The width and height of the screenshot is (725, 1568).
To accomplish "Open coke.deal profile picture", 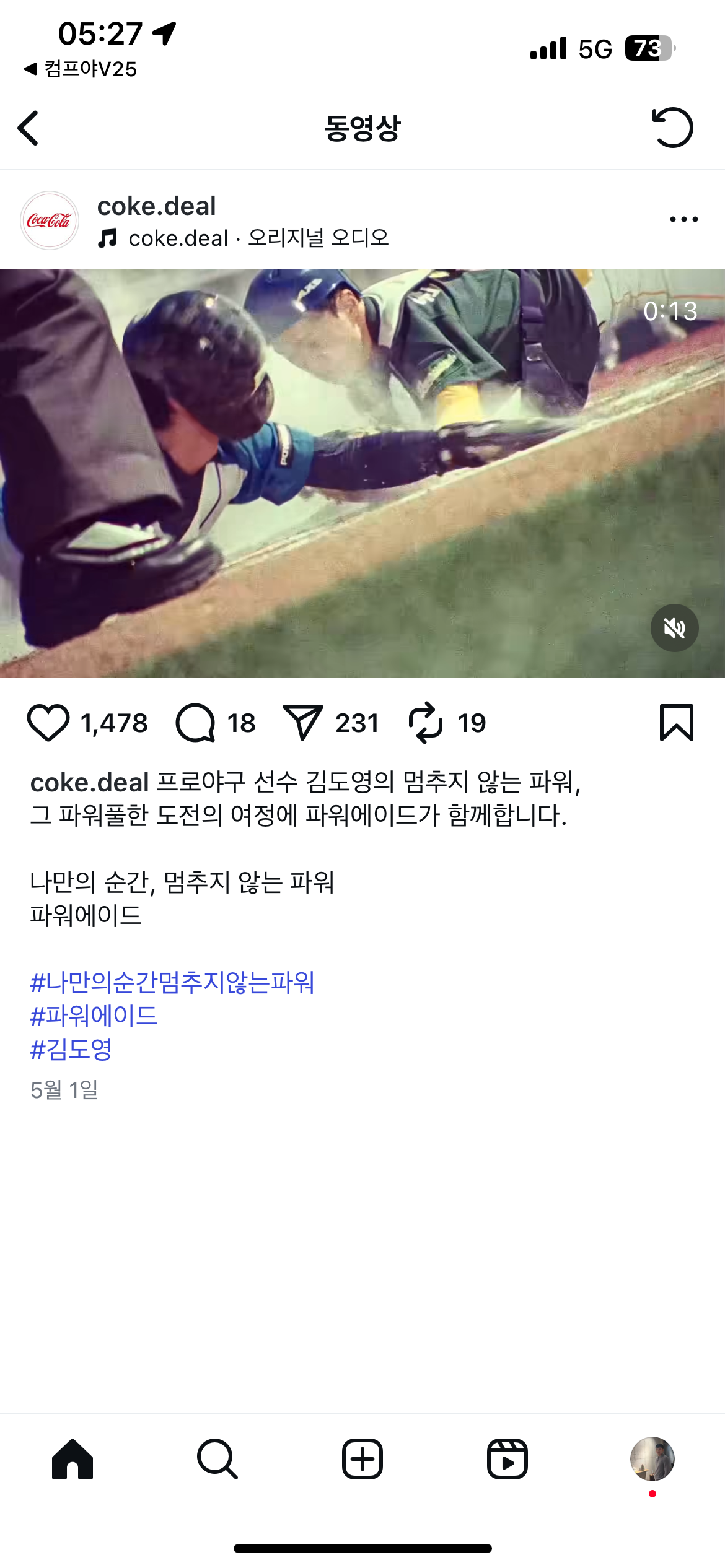I will 50,220.
